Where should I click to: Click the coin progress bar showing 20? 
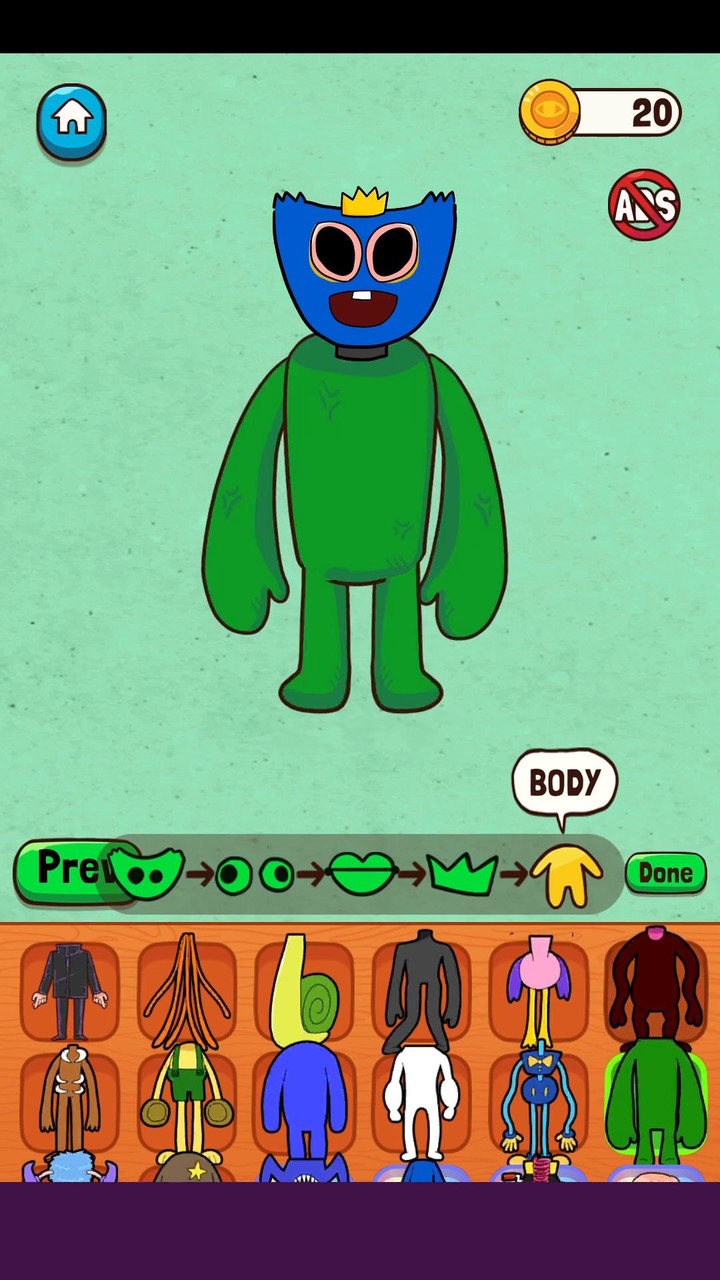point(620,112)
